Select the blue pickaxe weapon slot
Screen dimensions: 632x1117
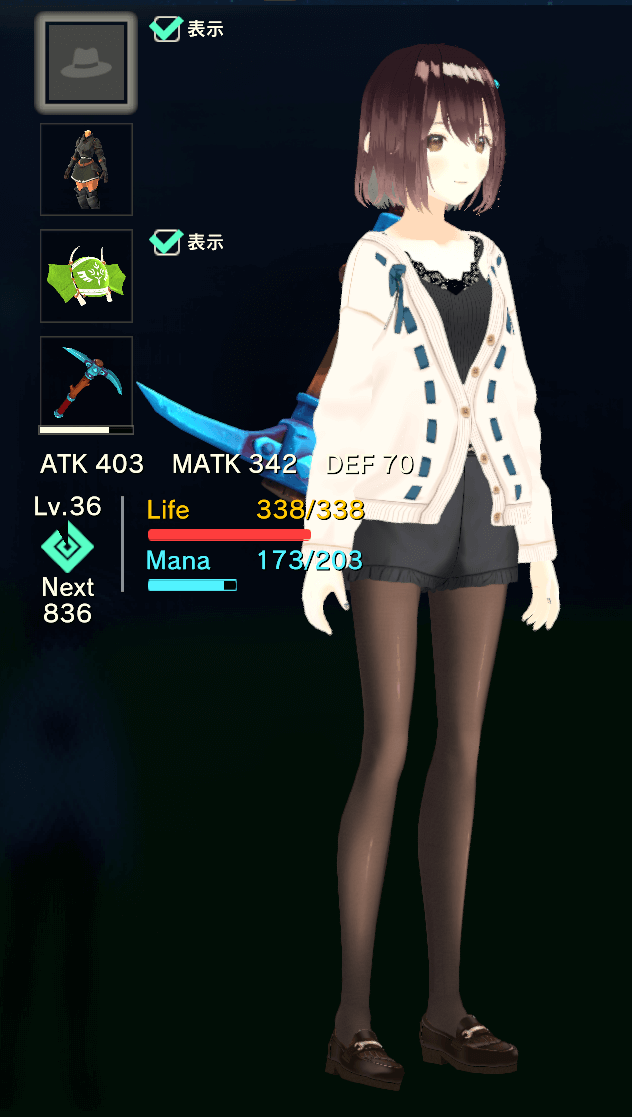(86, 383)
